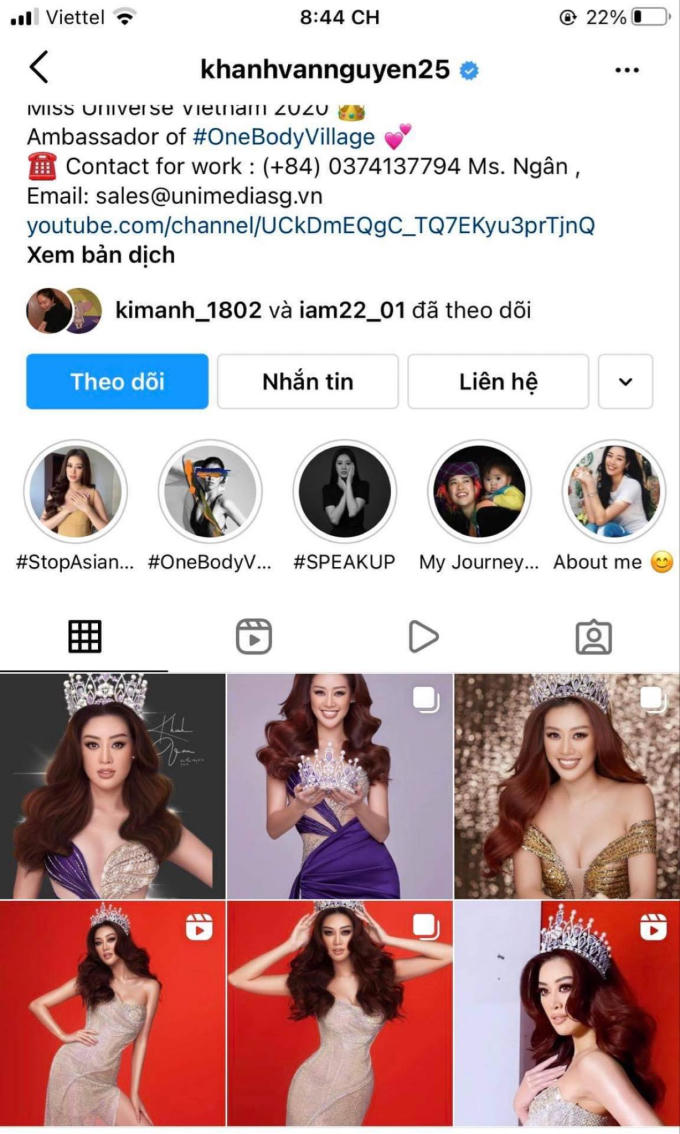View the My Journey... story highlight
This screenshot has height=1134, width=680.
click(x=479, y=491)
